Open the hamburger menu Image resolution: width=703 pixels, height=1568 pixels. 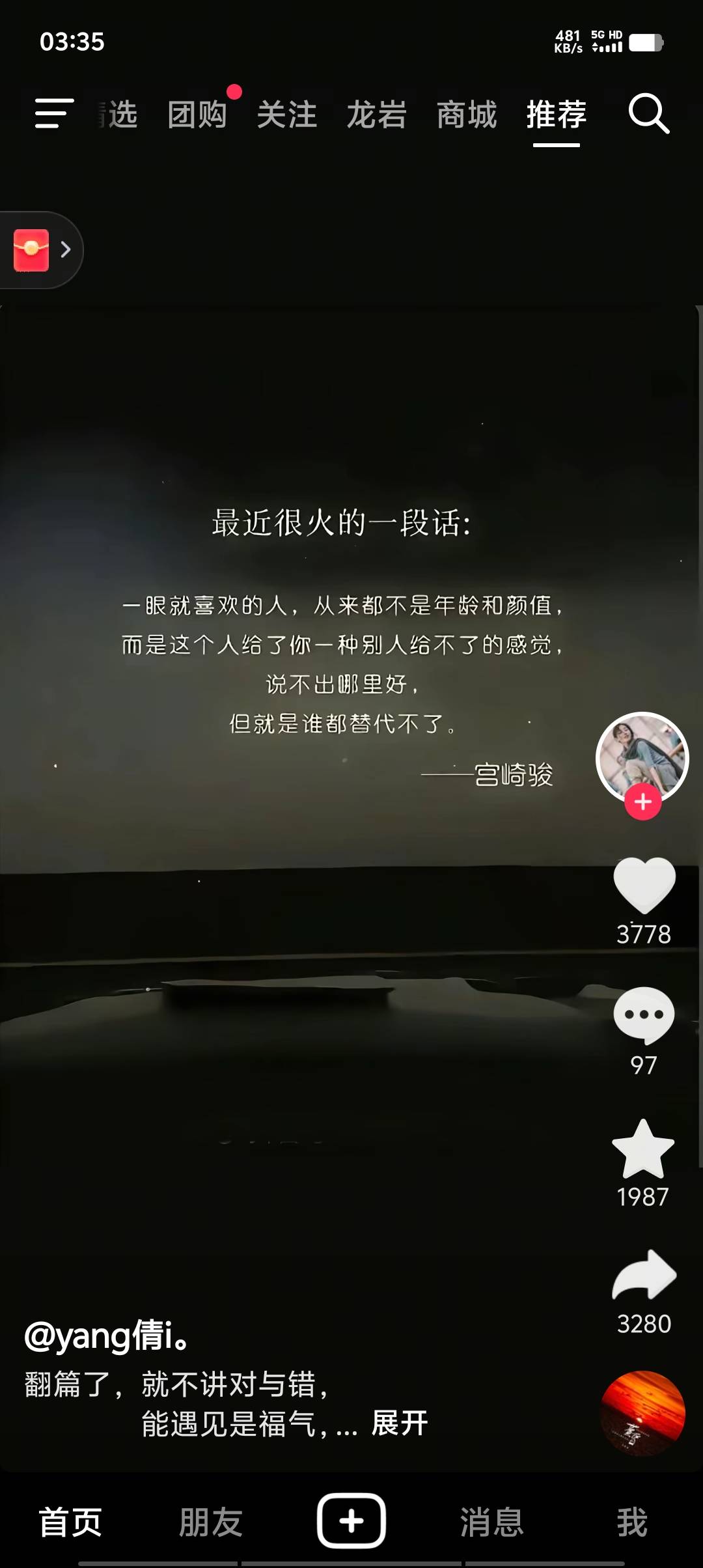click(x=54, y=114)
